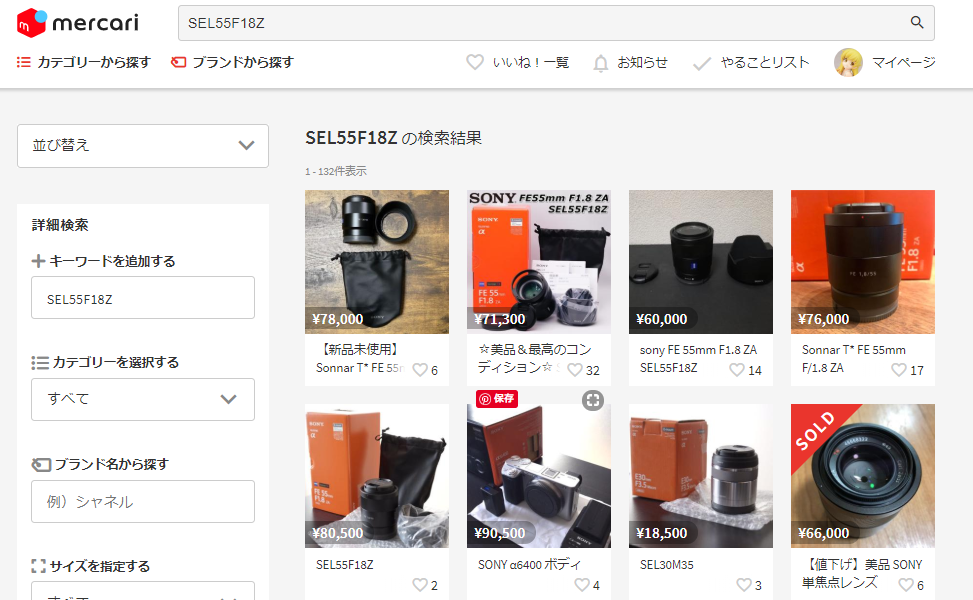The height and width of the screenshot is (600, 973).
Task: Open ブランドから探す menu
Action: point(233,62)
